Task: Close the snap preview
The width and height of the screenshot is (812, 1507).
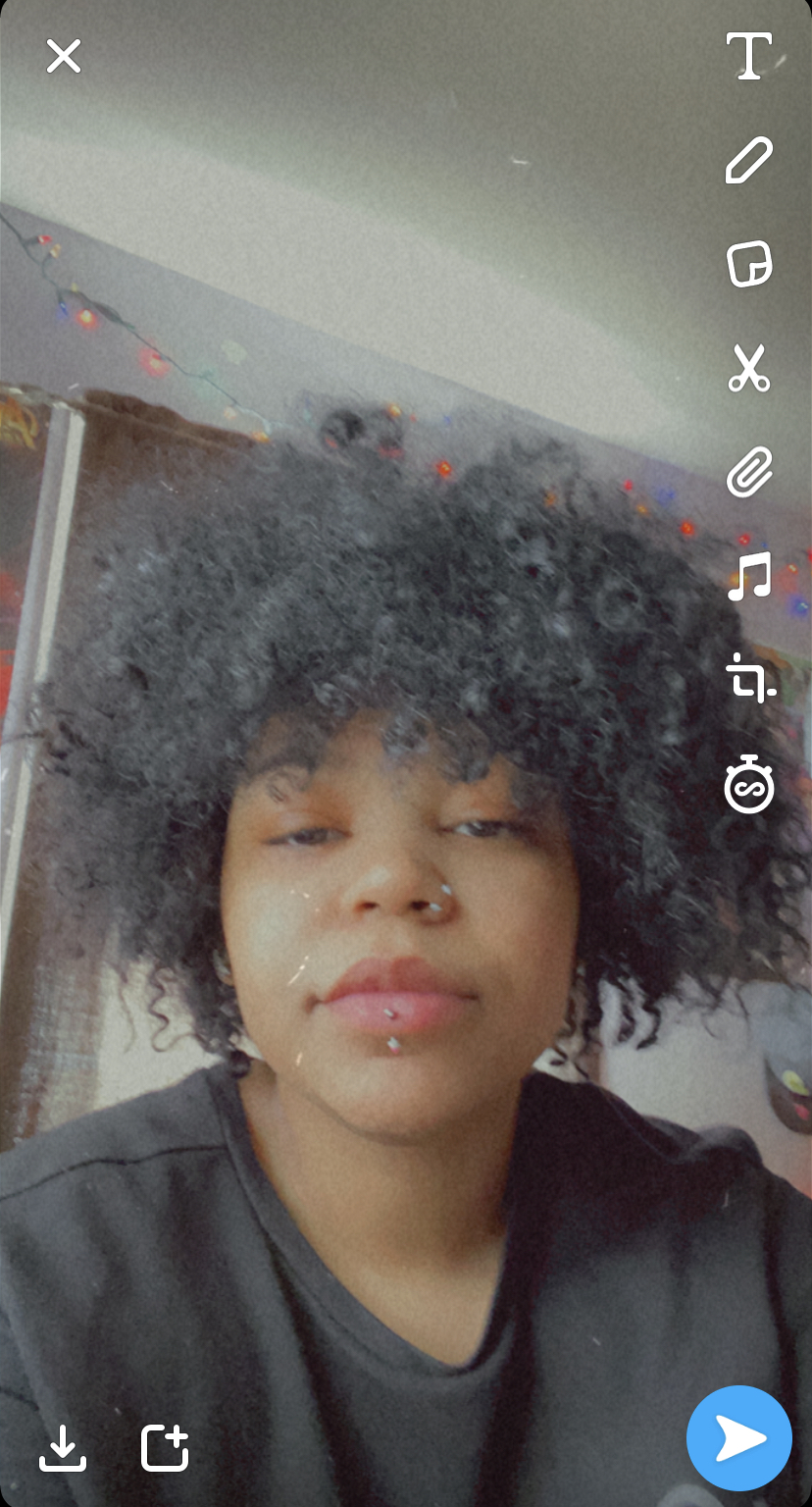Action: [64, 57]
